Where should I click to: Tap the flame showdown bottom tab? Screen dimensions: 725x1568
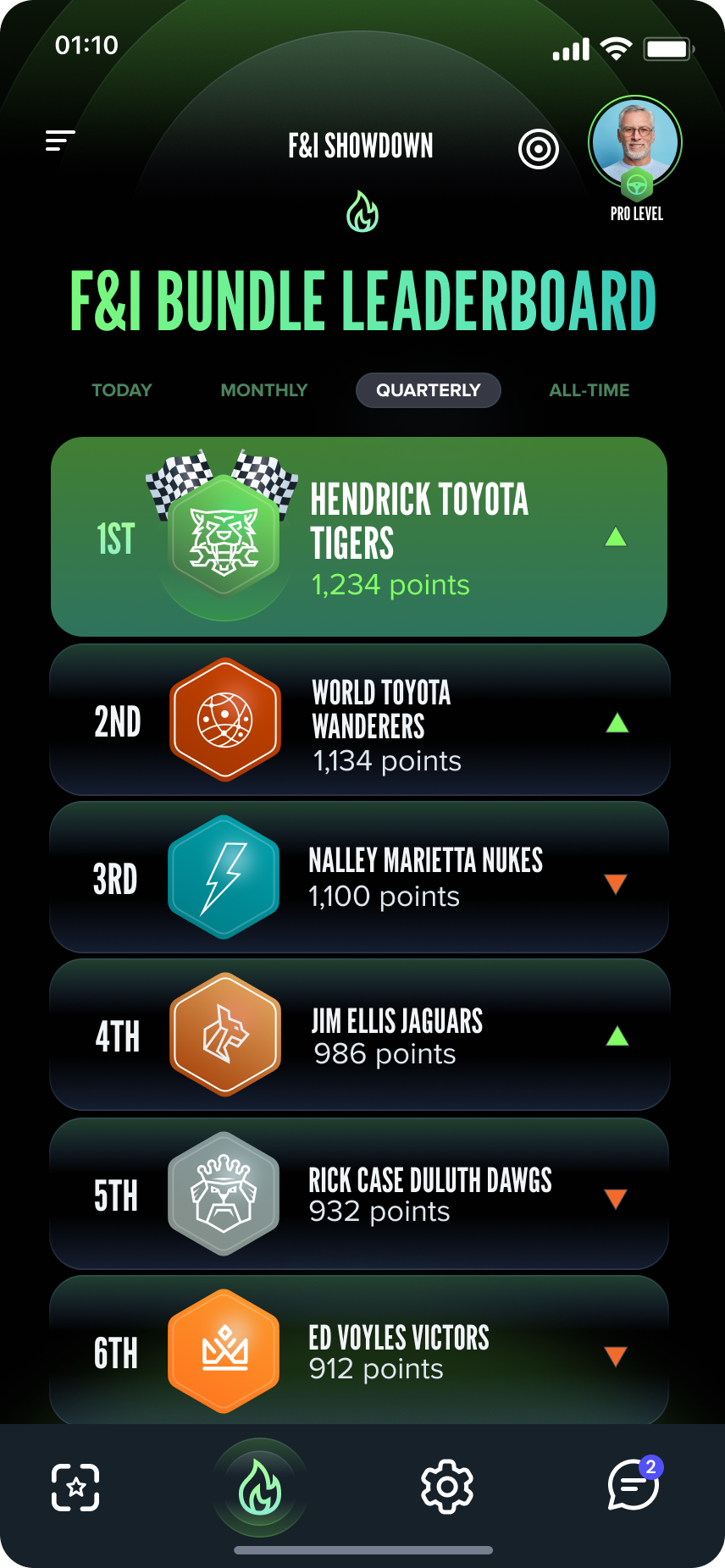pyautogui.click(x=260, y=1487)
